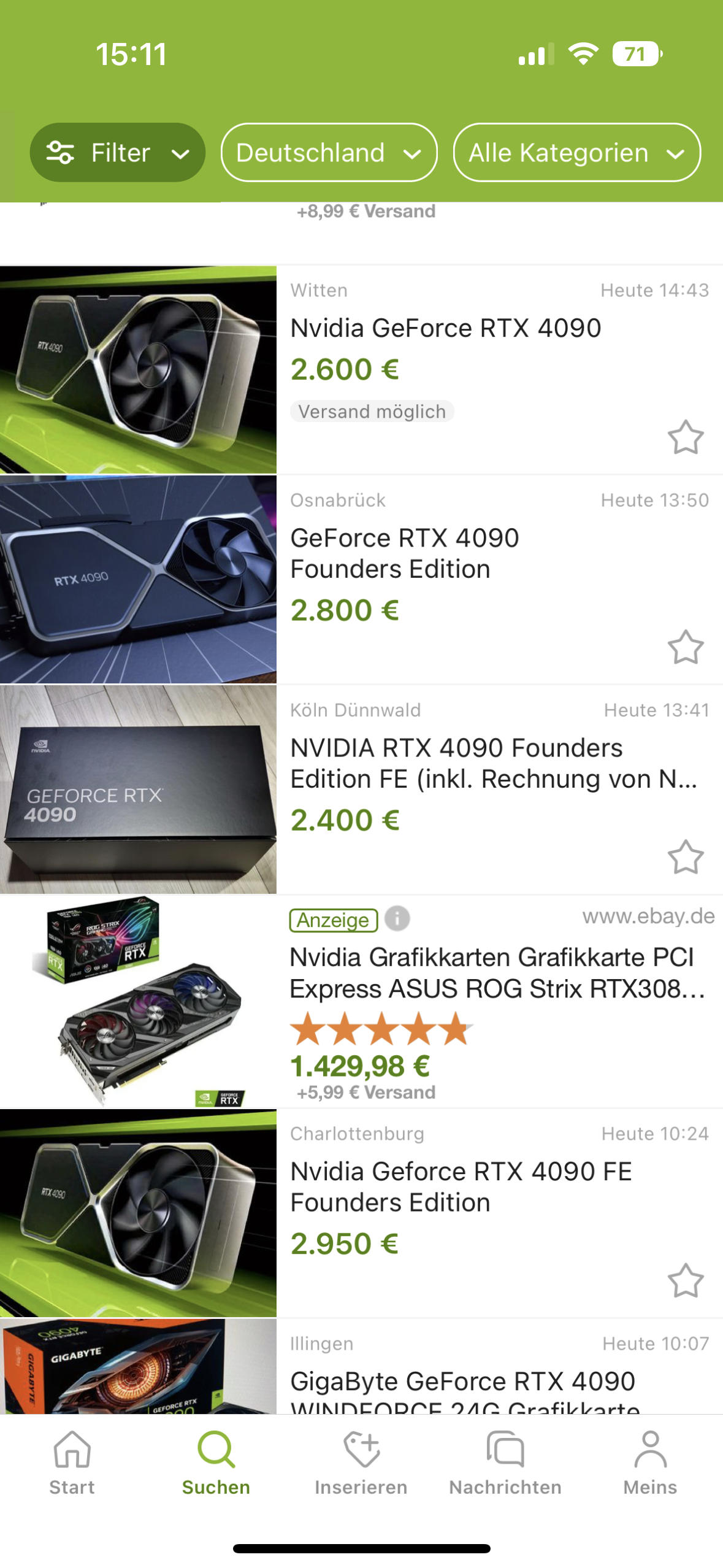Bookmark the Osnabrück listing star
Image resolution: width=723 pixels, height=1568 pixels.
(x=685, y=647)
